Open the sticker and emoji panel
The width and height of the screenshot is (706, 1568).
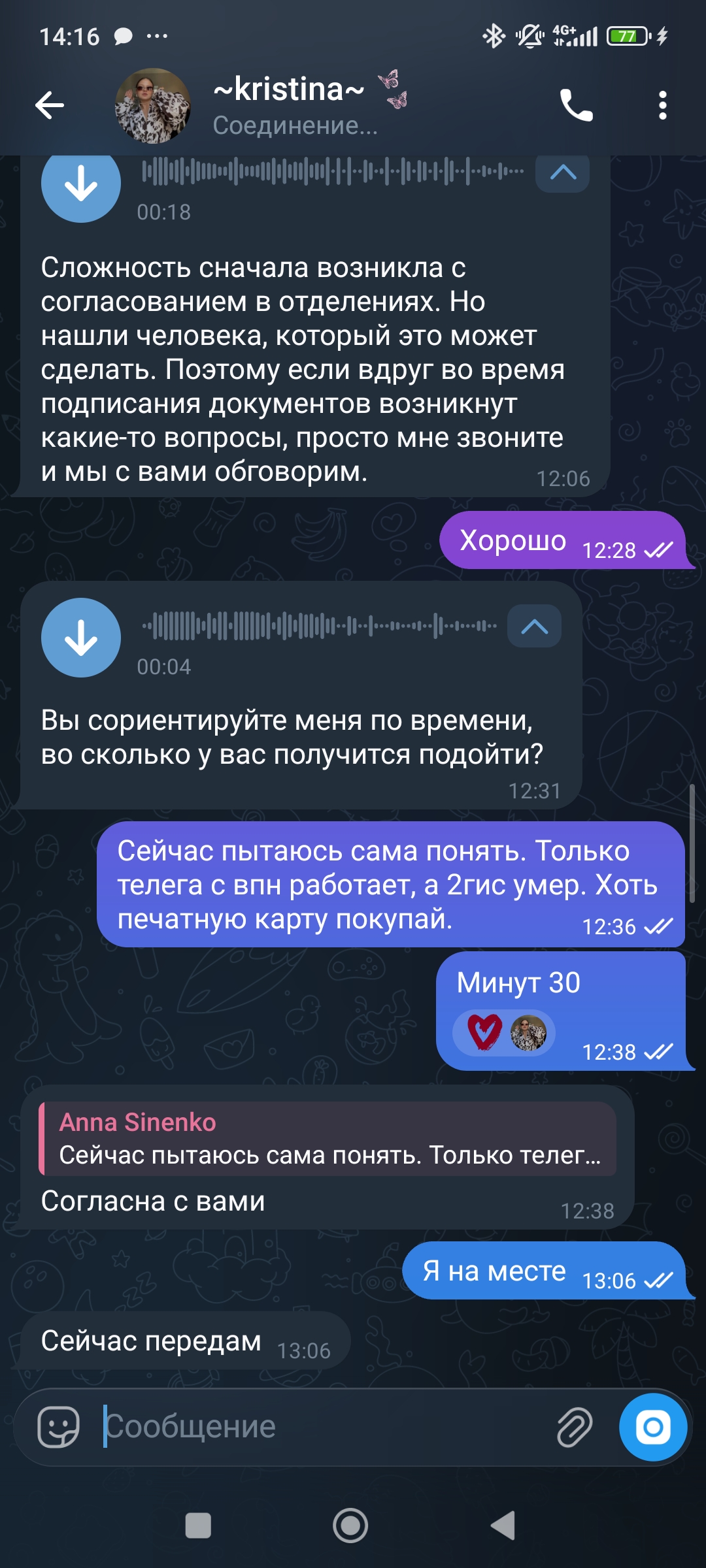pyautogui.click(x=58, y=1427)
